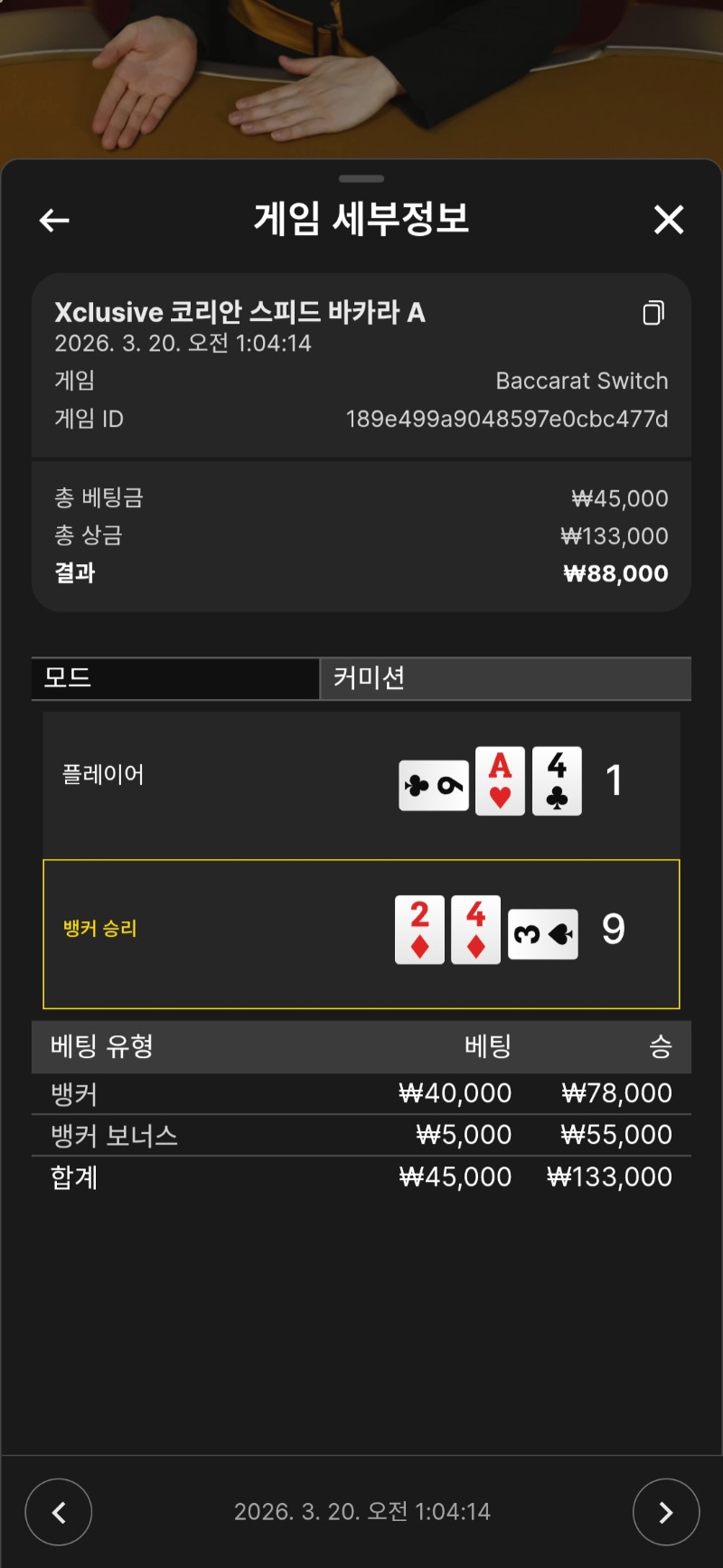Go back with the arrow in header
723x1568 pixels.
tap(54, 220)
